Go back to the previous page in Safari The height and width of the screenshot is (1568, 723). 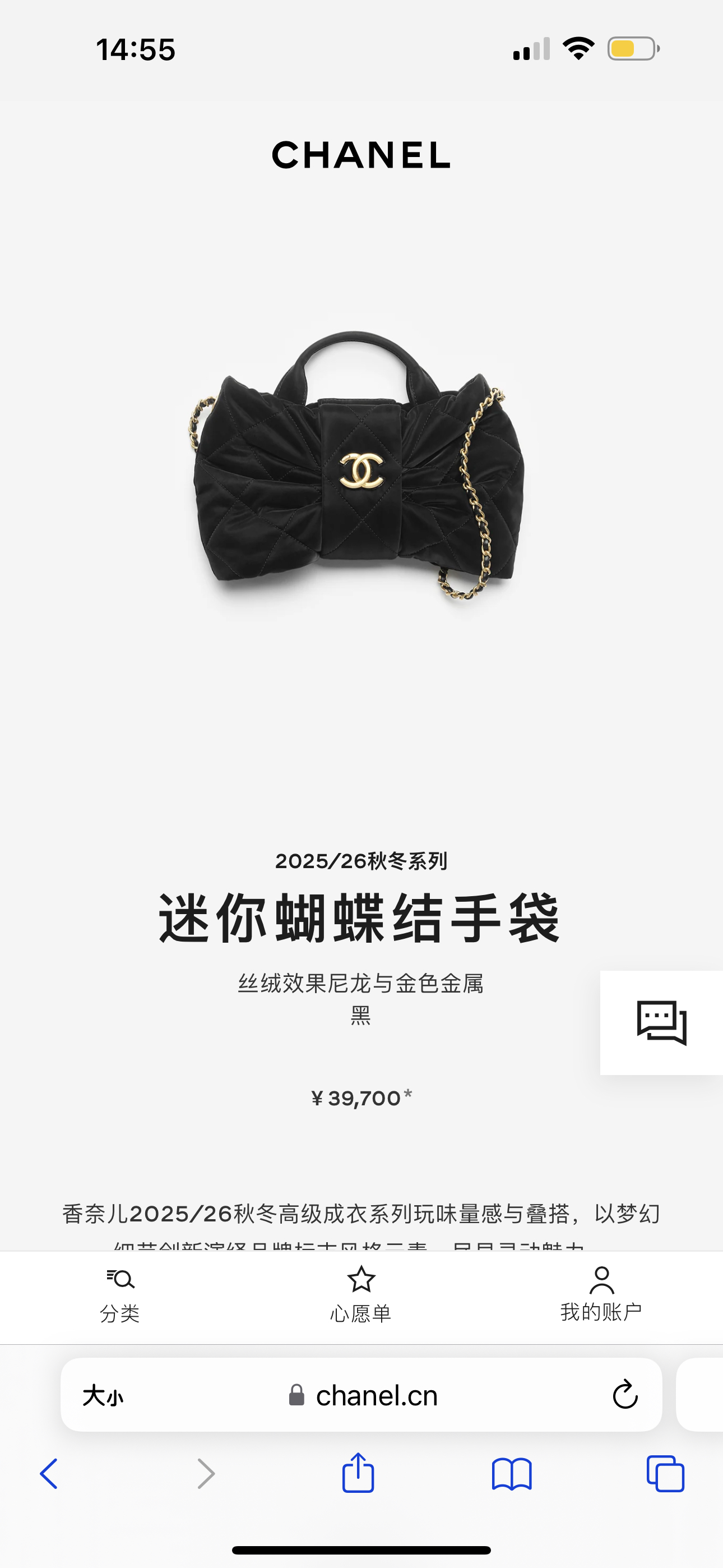(x=49, y=1474)
